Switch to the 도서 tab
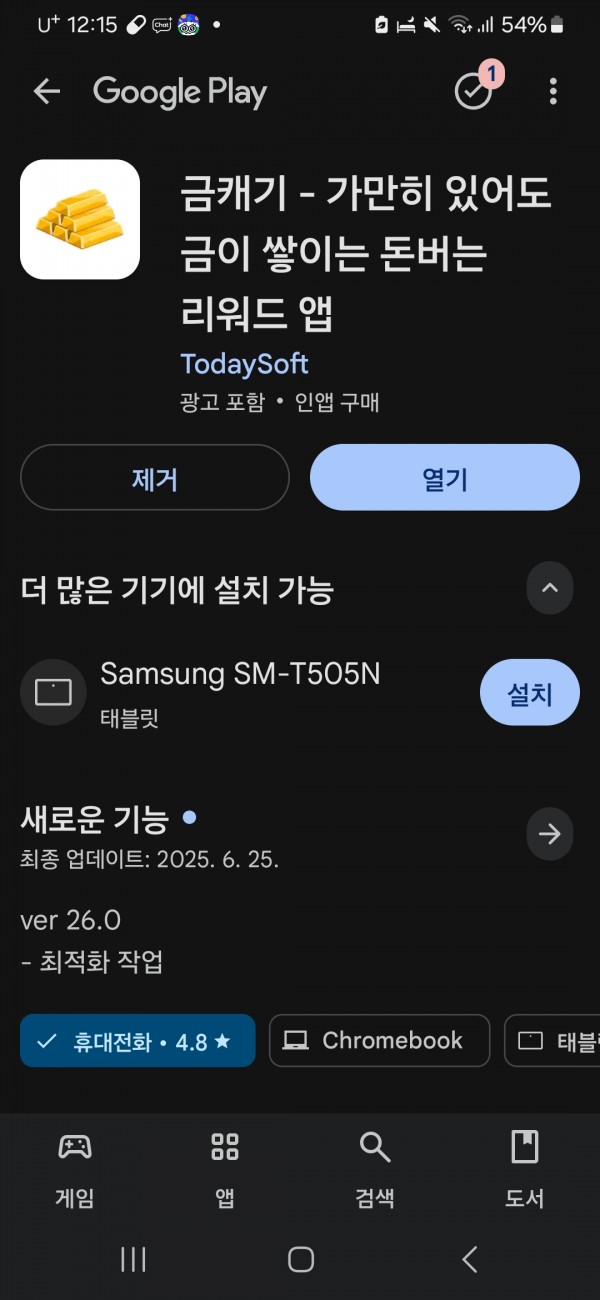Viewport: 600px width, 1300px height. (525, 1169)
